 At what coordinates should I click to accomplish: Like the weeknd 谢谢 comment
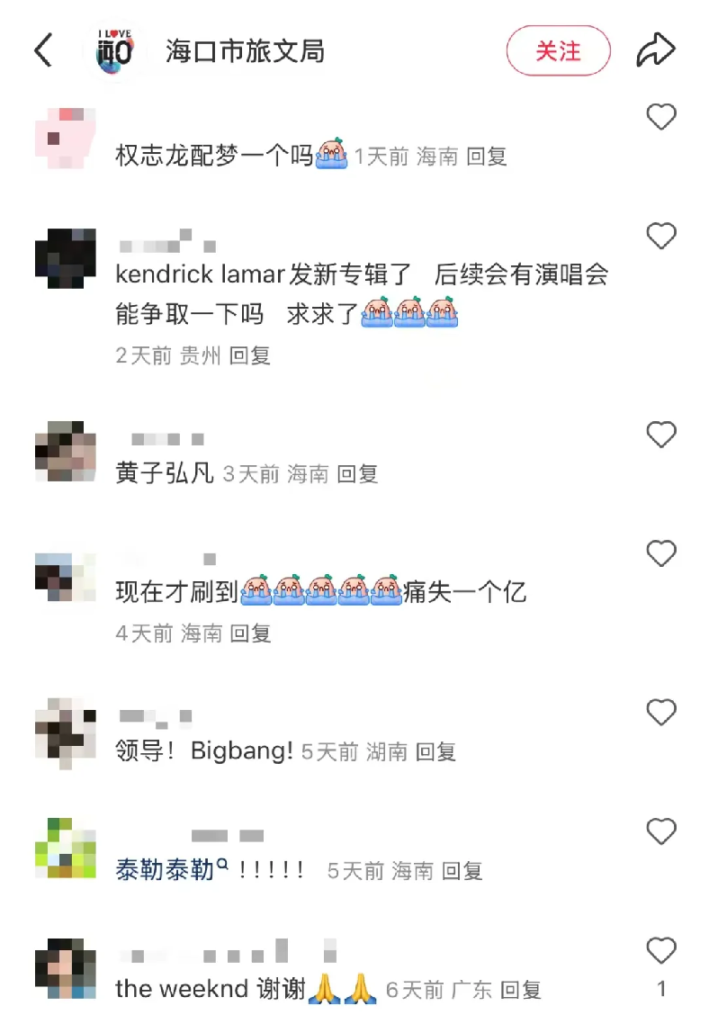tap(661, 950)
